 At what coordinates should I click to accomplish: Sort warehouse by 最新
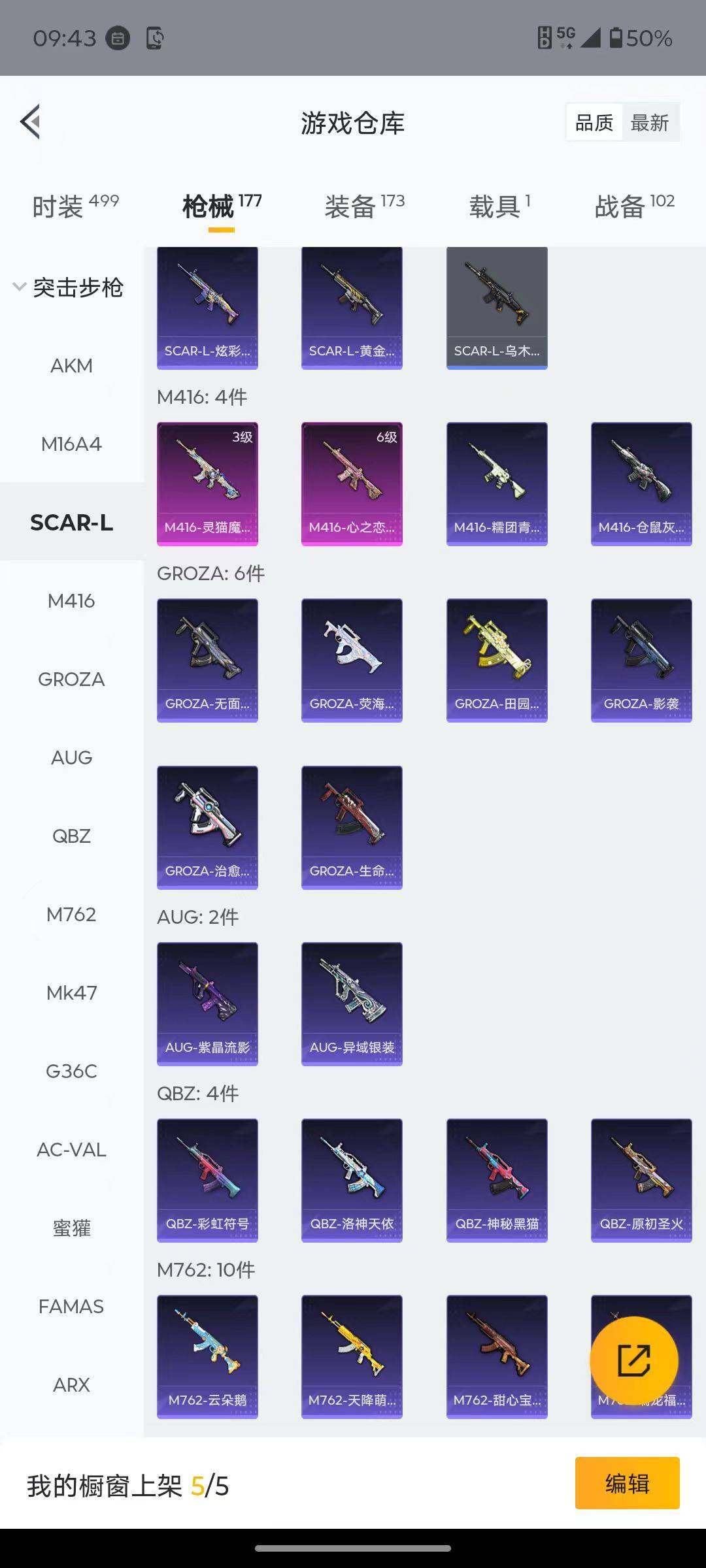649,122
